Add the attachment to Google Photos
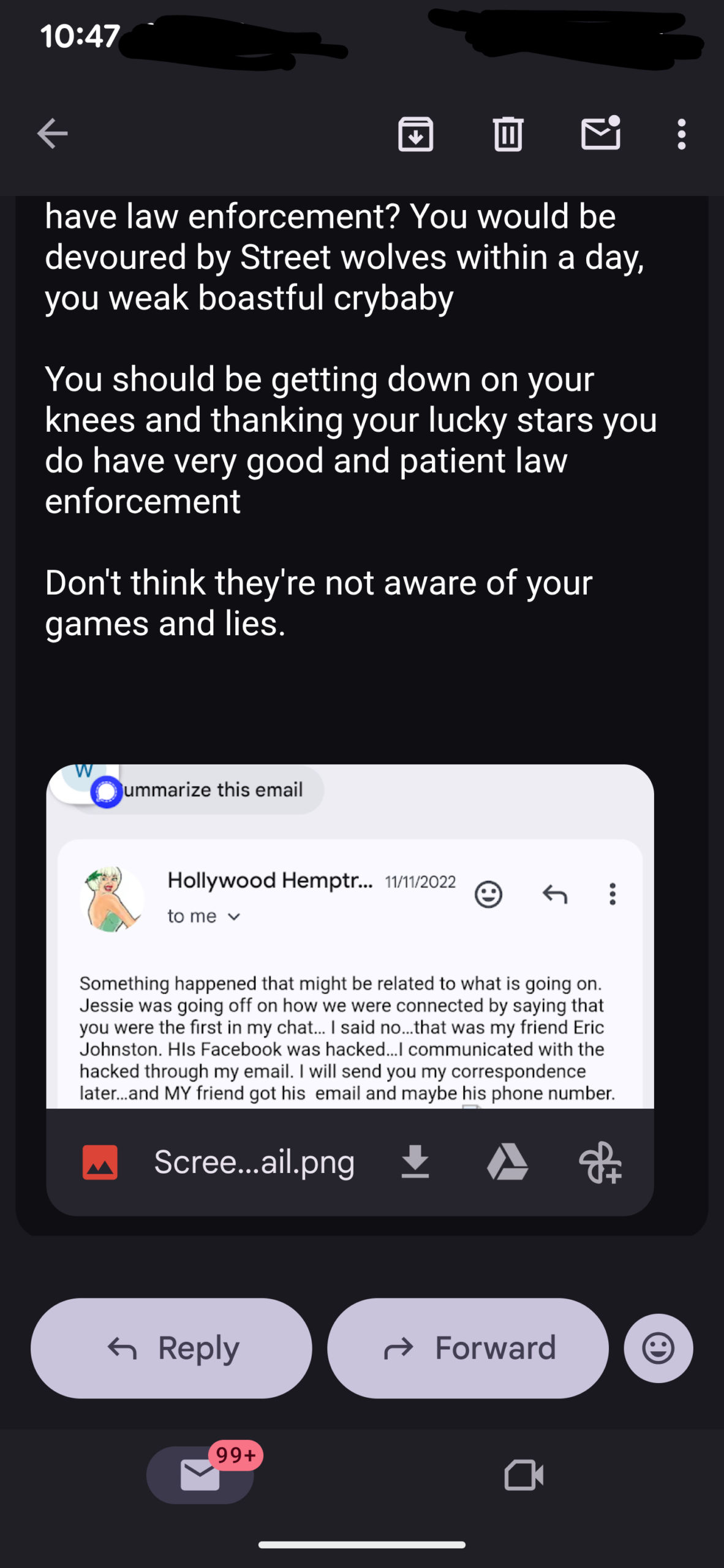Image resolution: width=724 pixels, height=1568 pixels. [x=600, y=1162]
